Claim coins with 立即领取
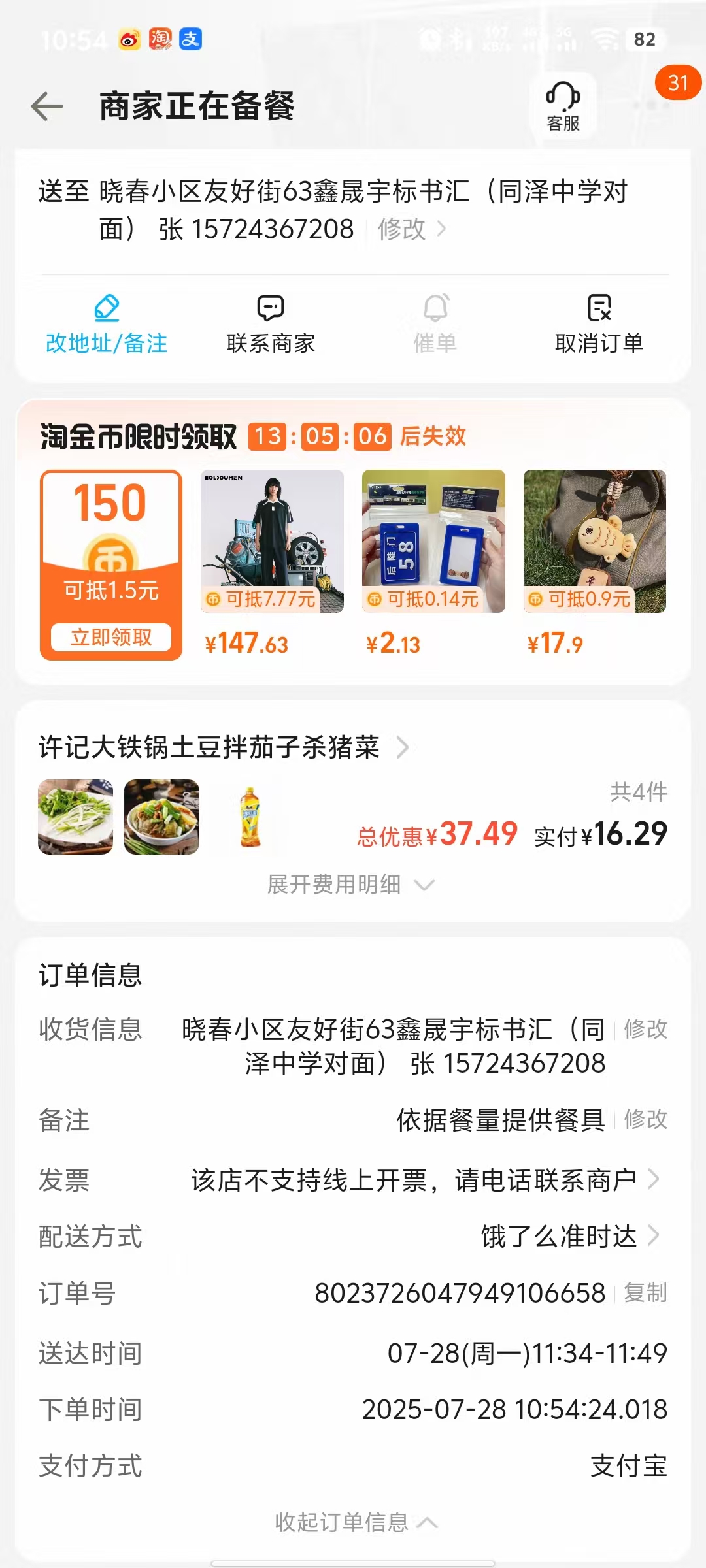 [x=111, y=637]
